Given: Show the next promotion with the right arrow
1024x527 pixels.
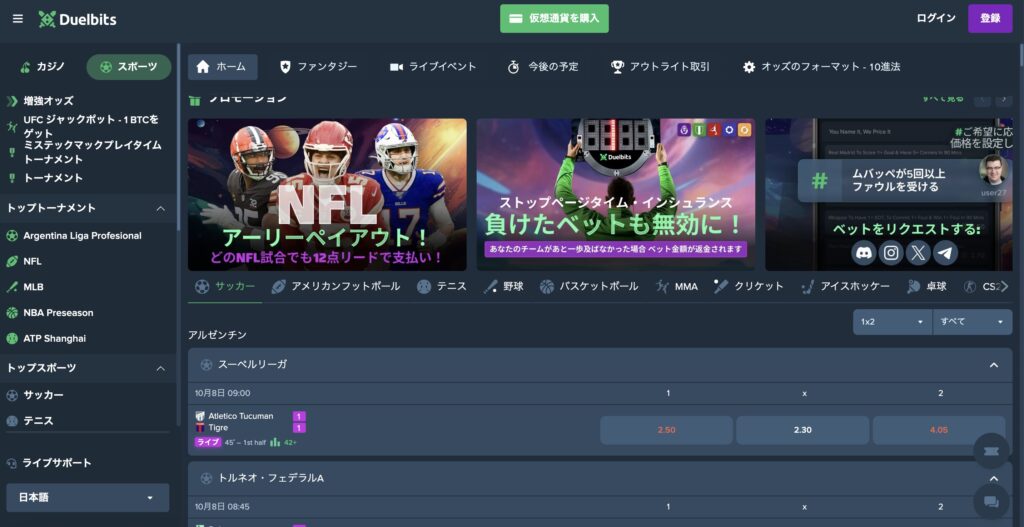Looking at the screenshot, I should [x=1004, y=99].
